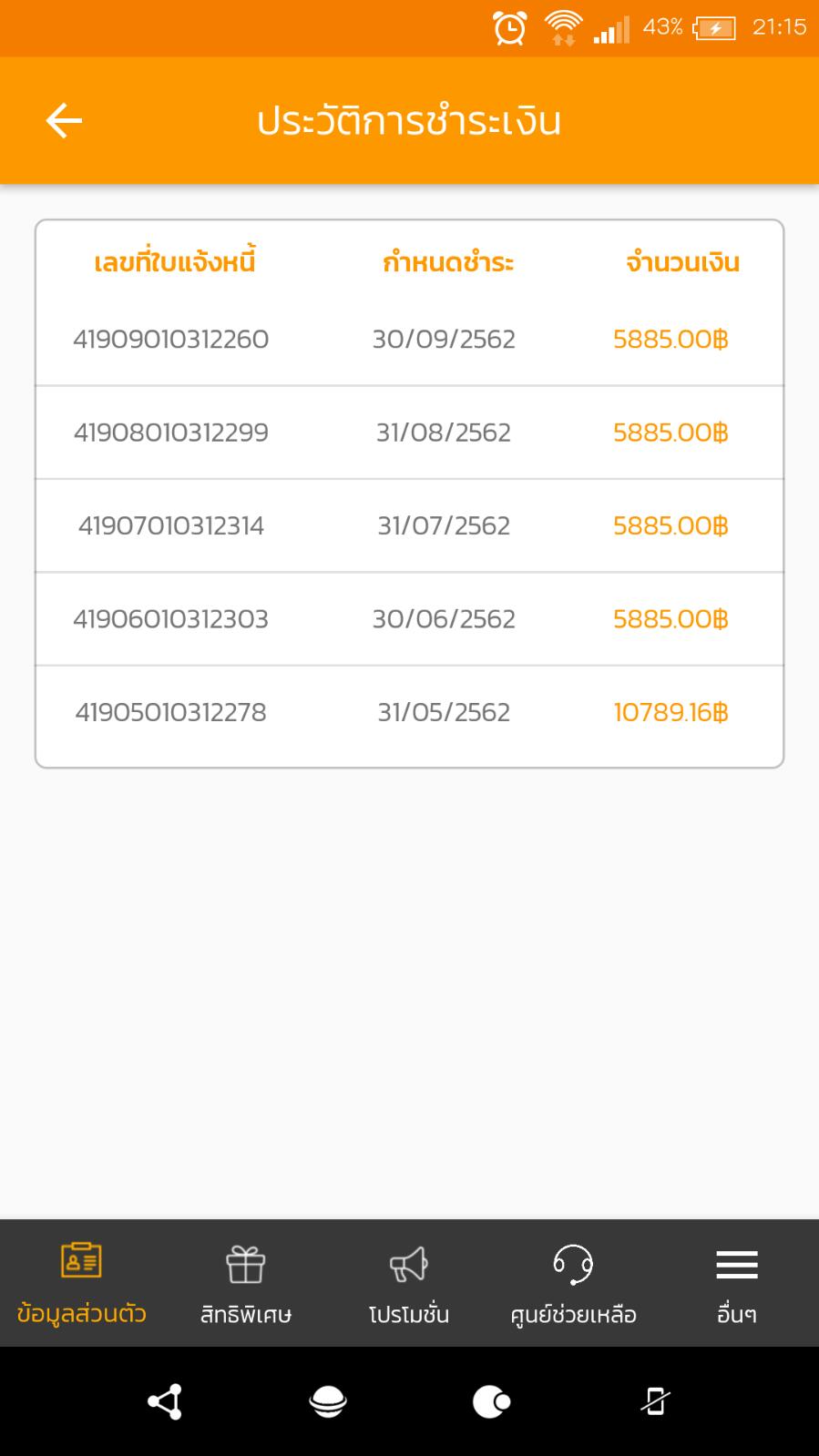
Task: Go to ศูนย์ช่วยเหลือ help center
Action: point(573,1282)
